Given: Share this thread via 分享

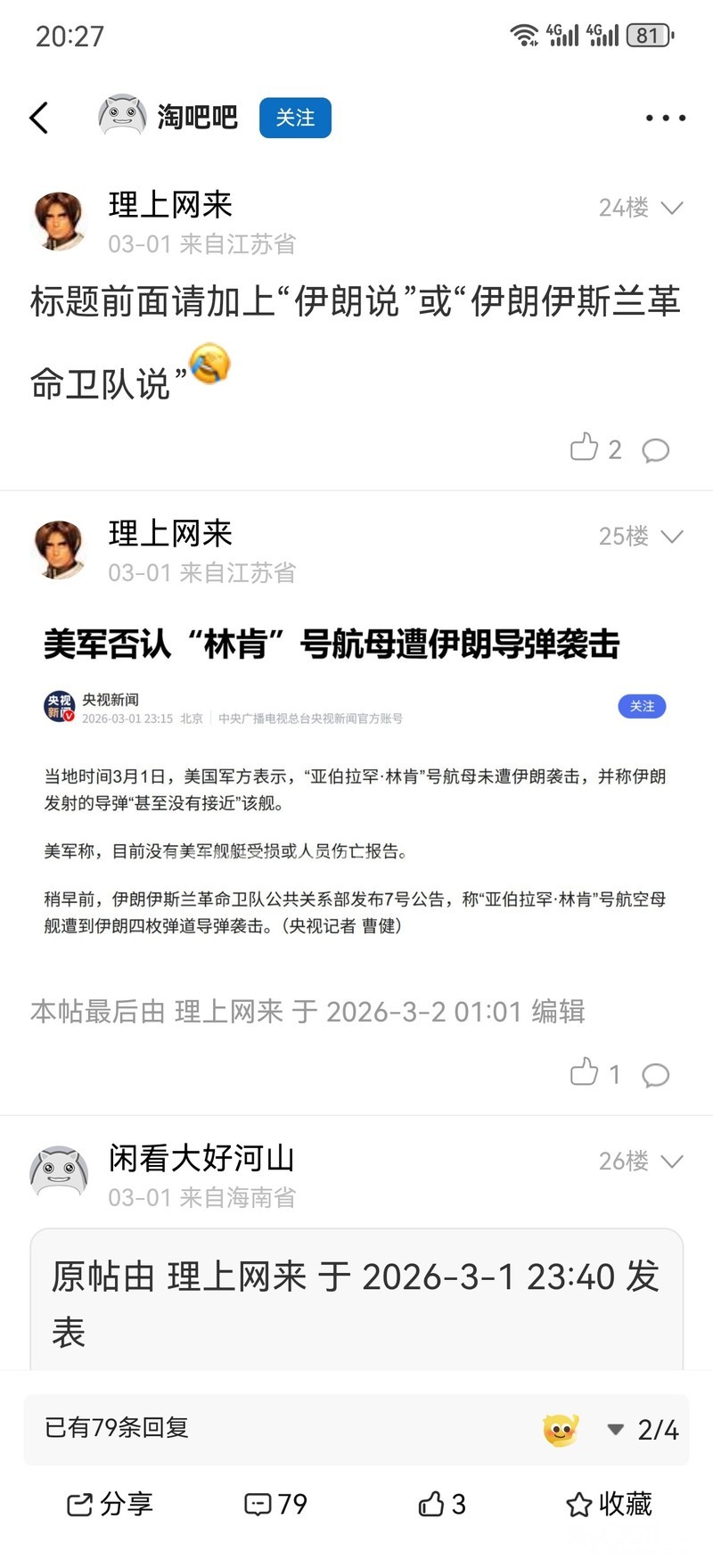Looking at the screenshot, I should point(110,1505).
